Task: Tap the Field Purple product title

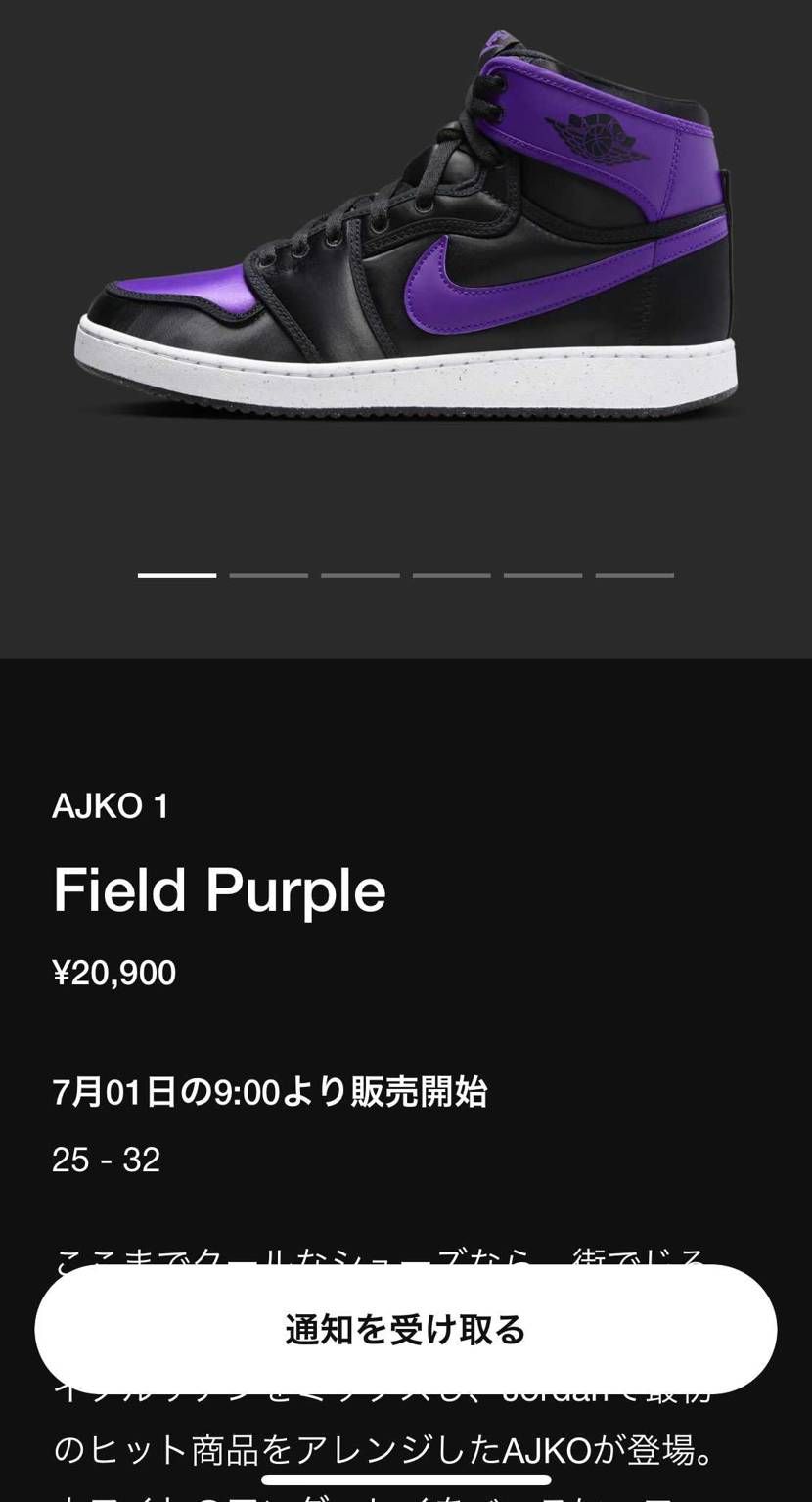Action: (220, 888)
